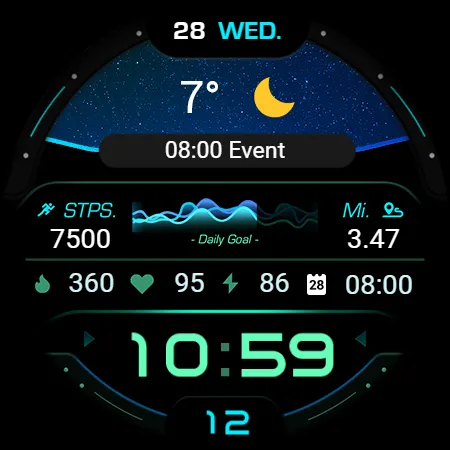Open the STPS. 7500 step counter

(78, 225)
